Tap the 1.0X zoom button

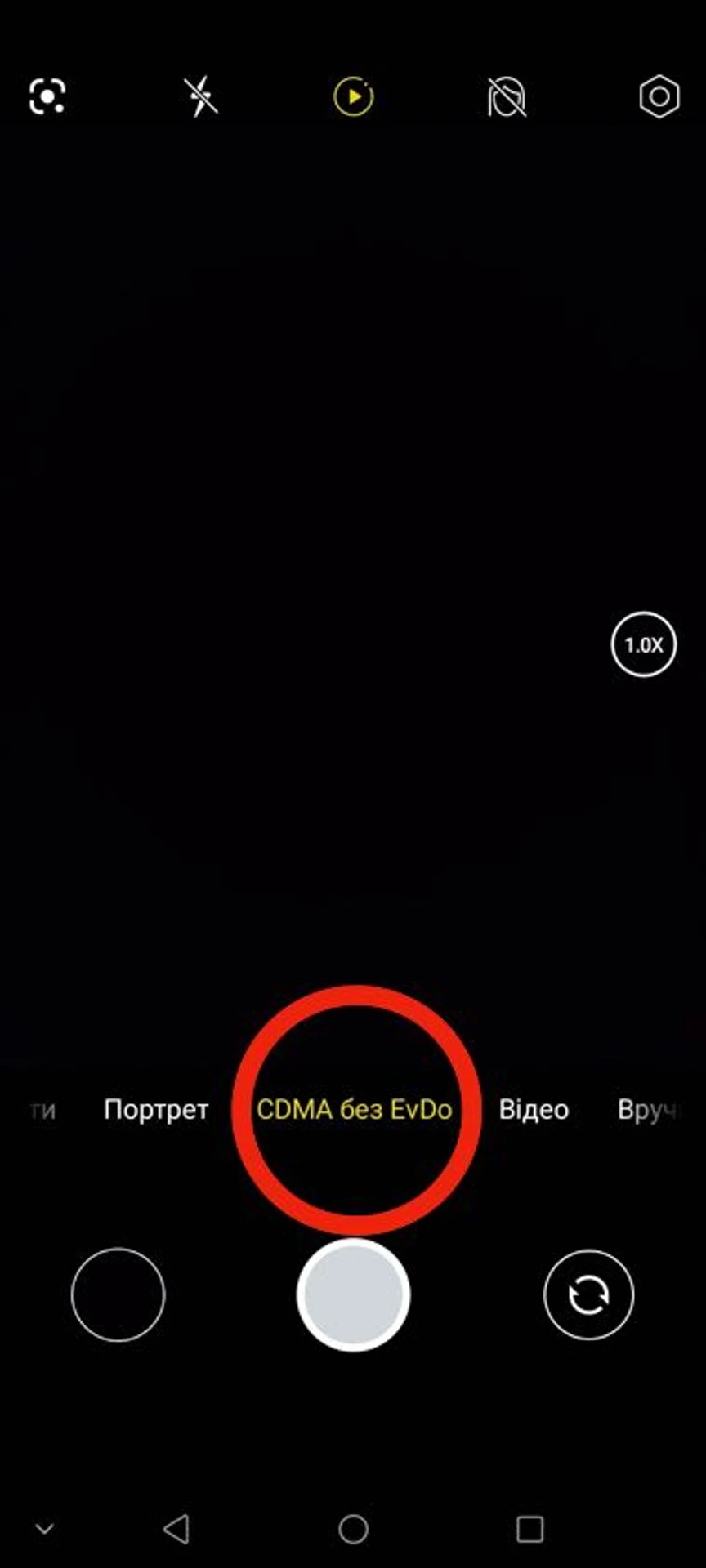tap(644, 644)
